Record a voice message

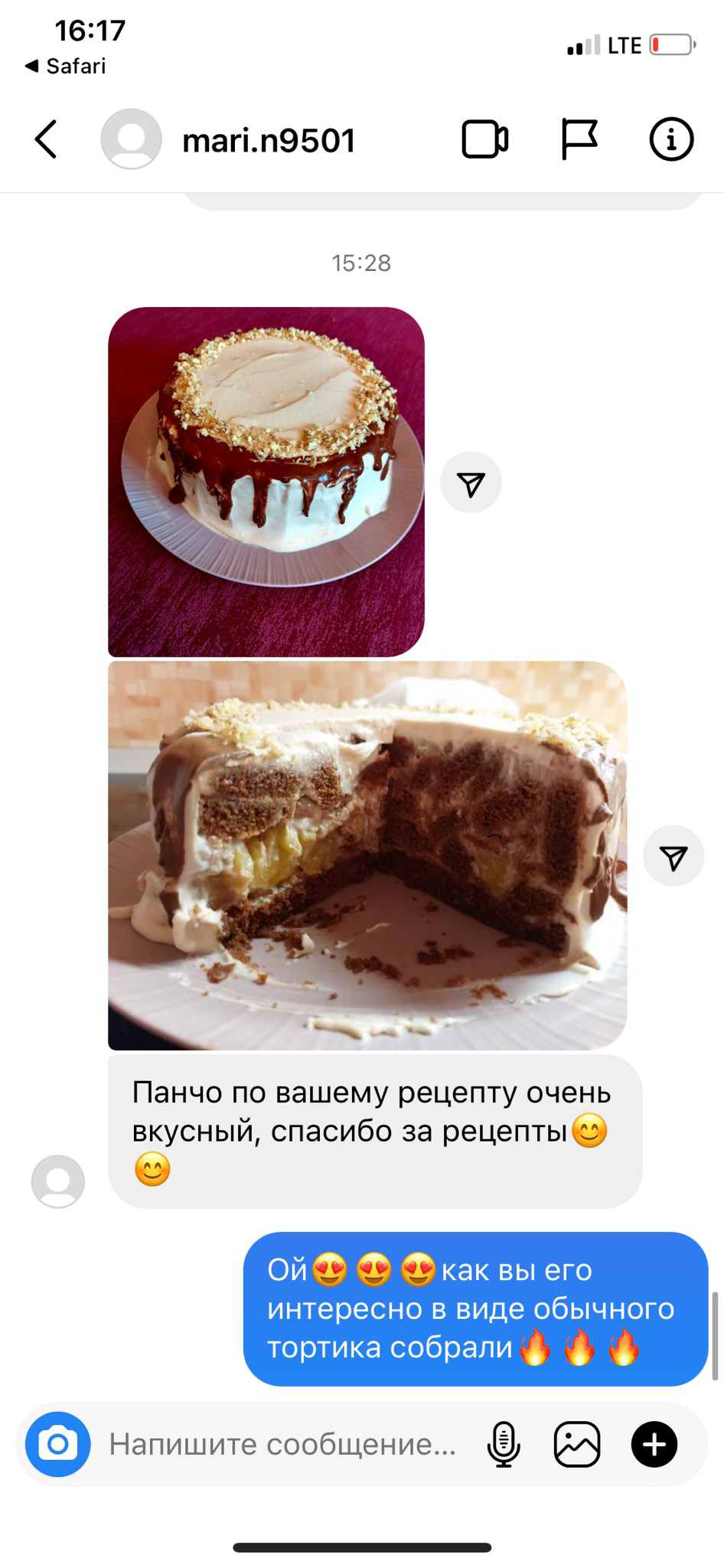point(504,1445)
